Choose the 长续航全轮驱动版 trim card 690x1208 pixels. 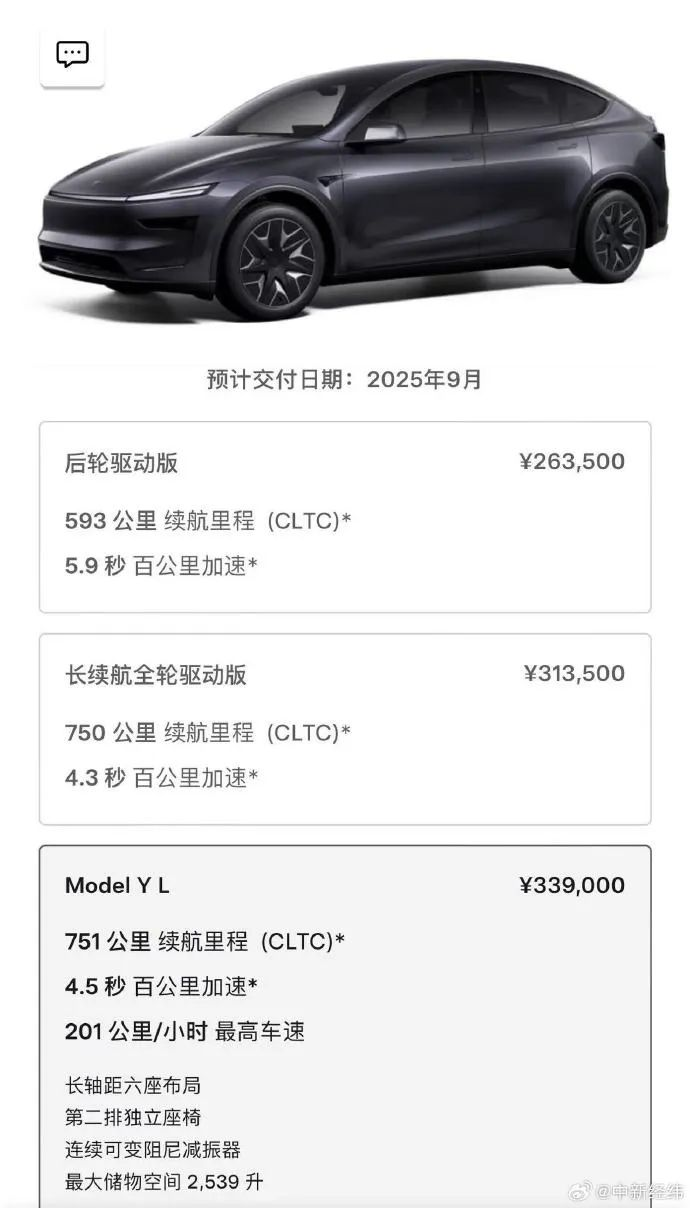click(x=345, y=728)
